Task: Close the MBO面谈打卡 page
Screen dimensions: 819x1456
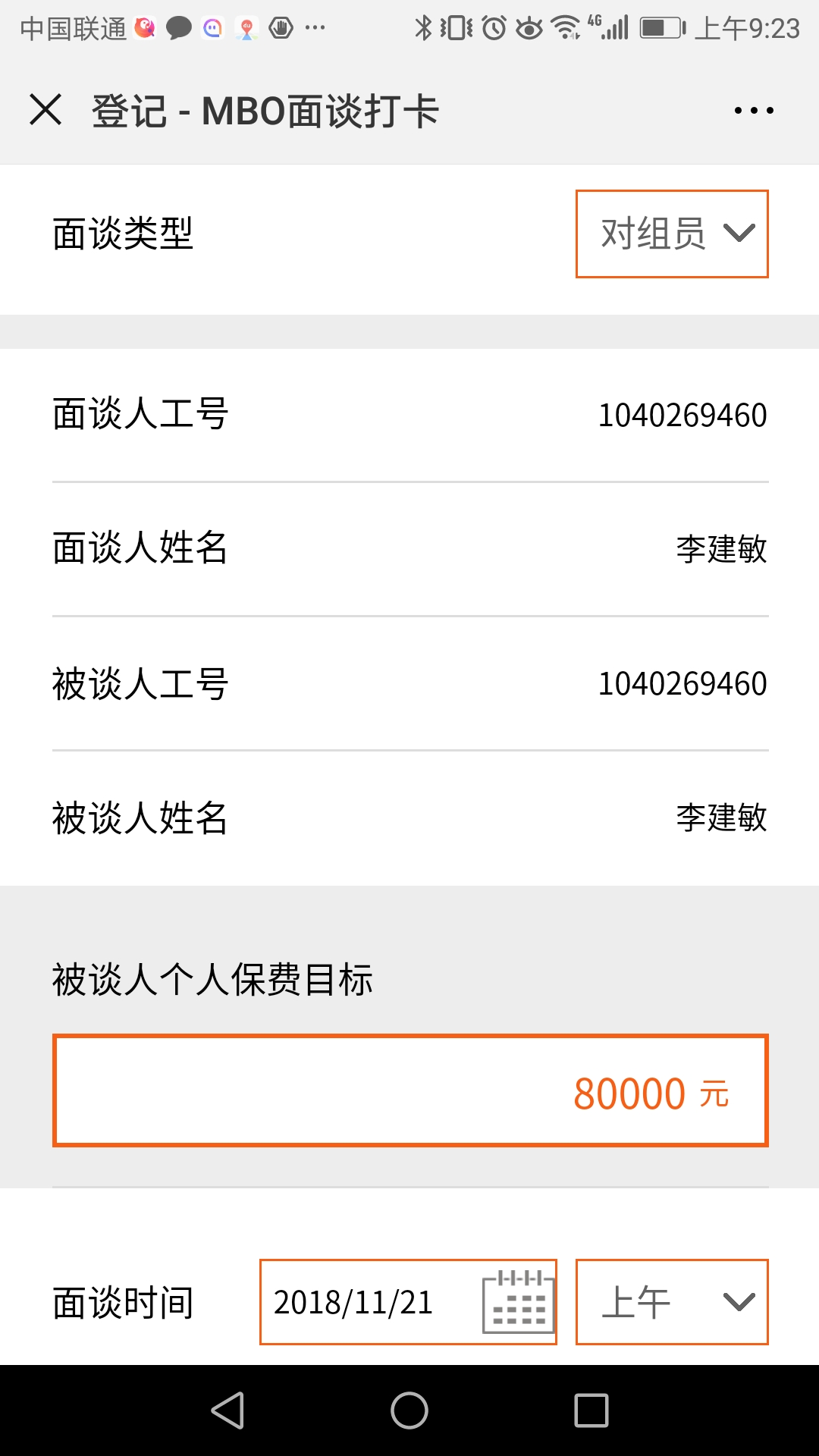Action: 45,110
